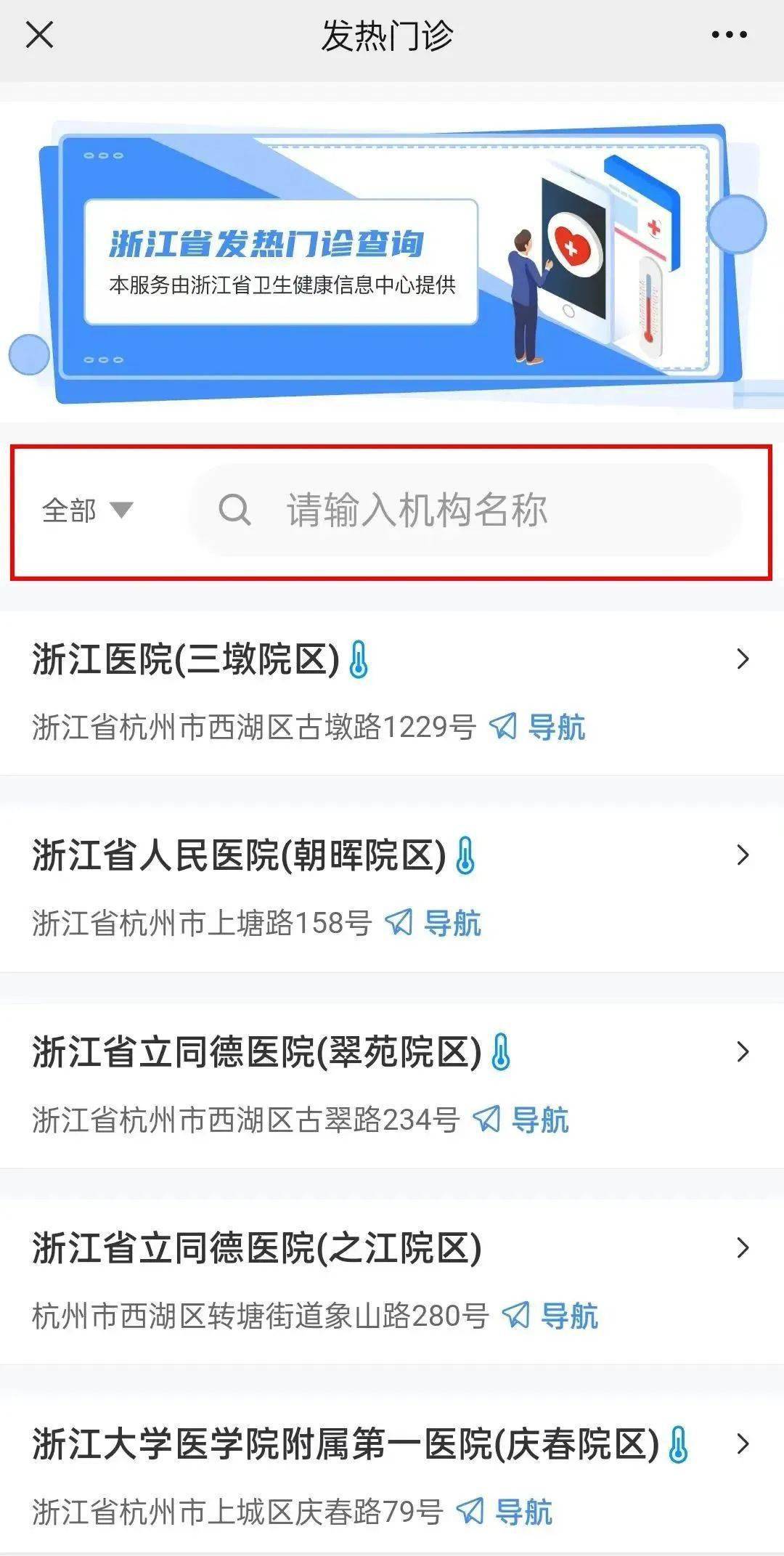Screen dimensions: 784x1556
Task: Close the 发热门诊 page
Action: [39, 35]
